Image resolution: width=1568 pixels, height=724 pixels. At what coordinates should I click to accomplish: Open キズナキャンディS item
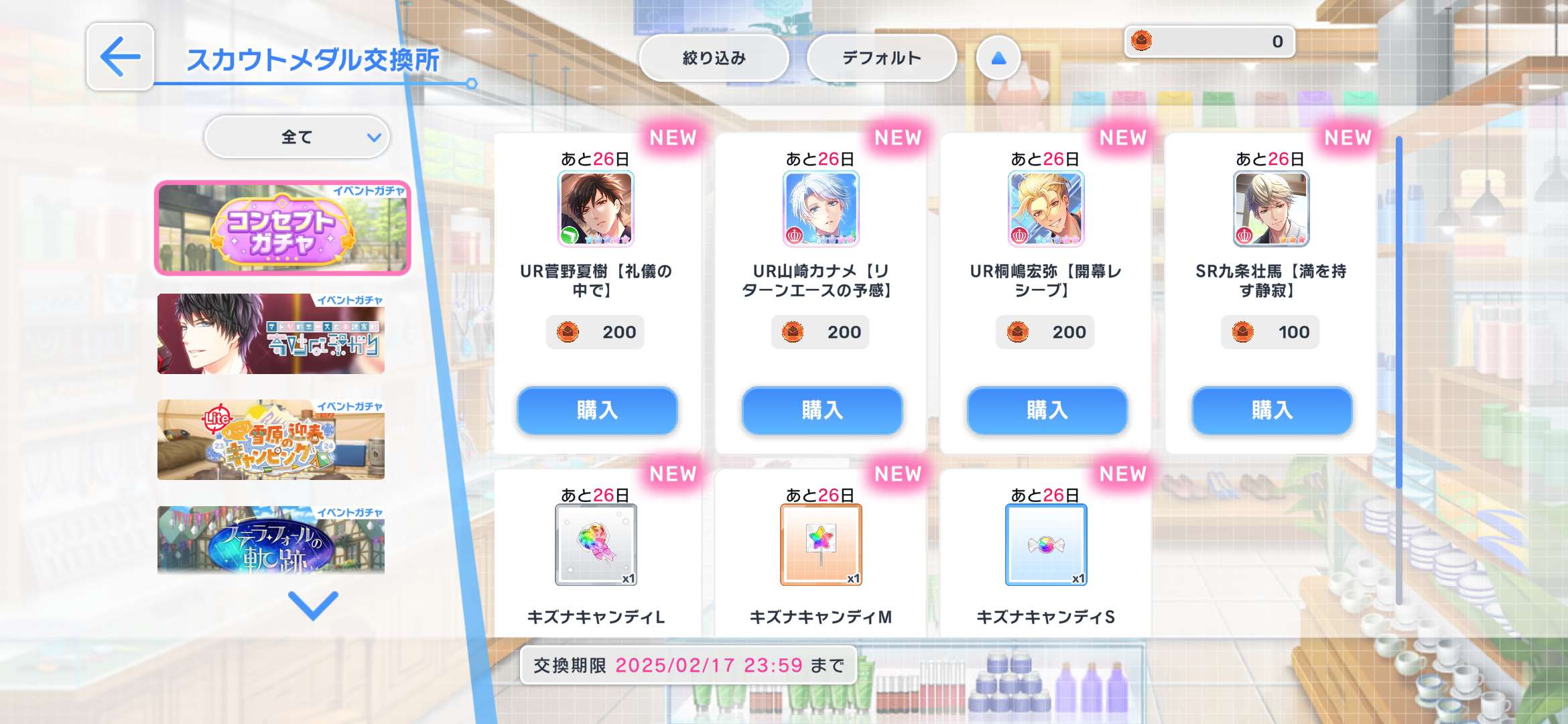pyautogui.click(x=1045, y=545)
